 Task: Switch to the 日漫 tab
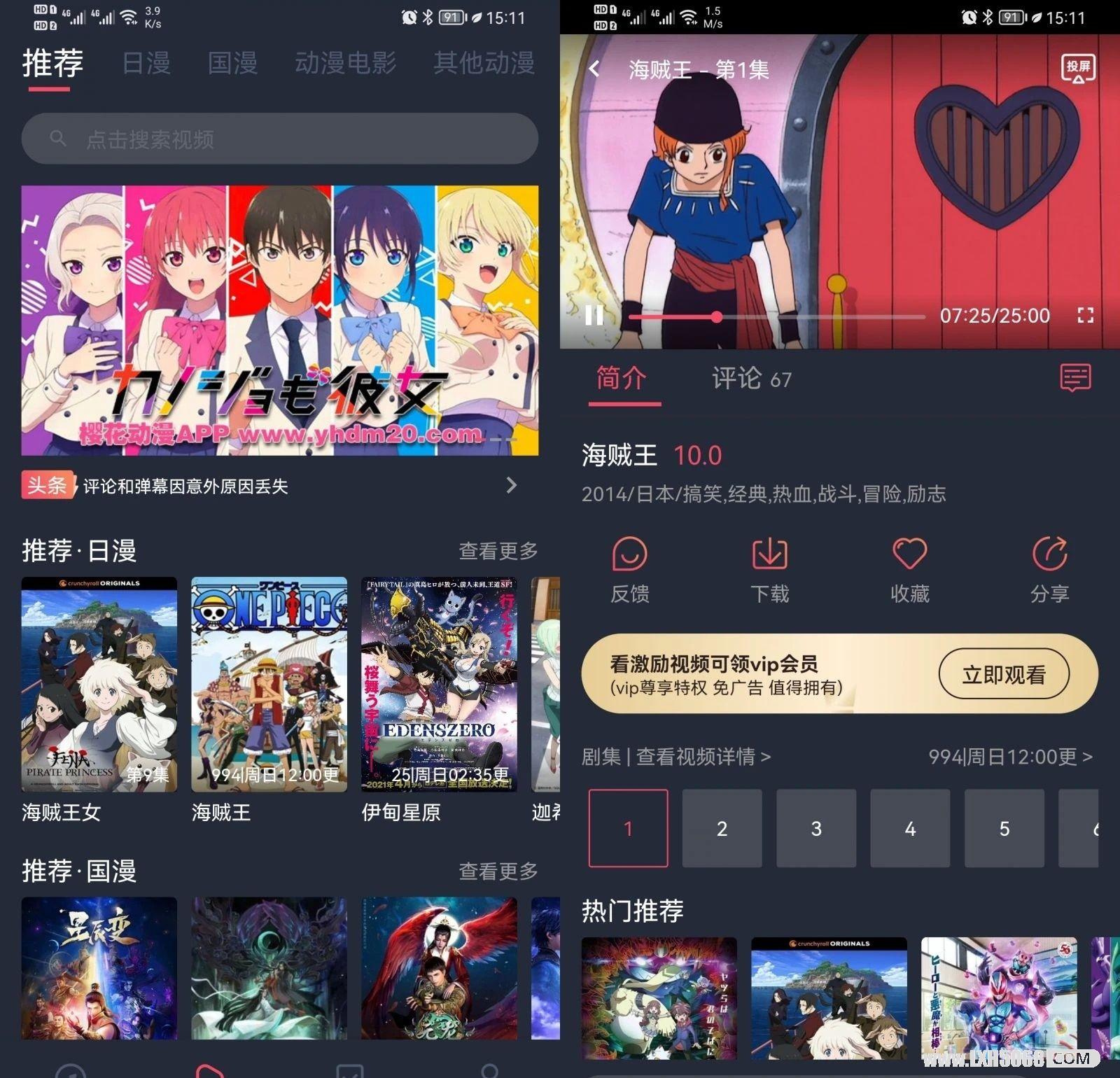click(x=146, y=64)
